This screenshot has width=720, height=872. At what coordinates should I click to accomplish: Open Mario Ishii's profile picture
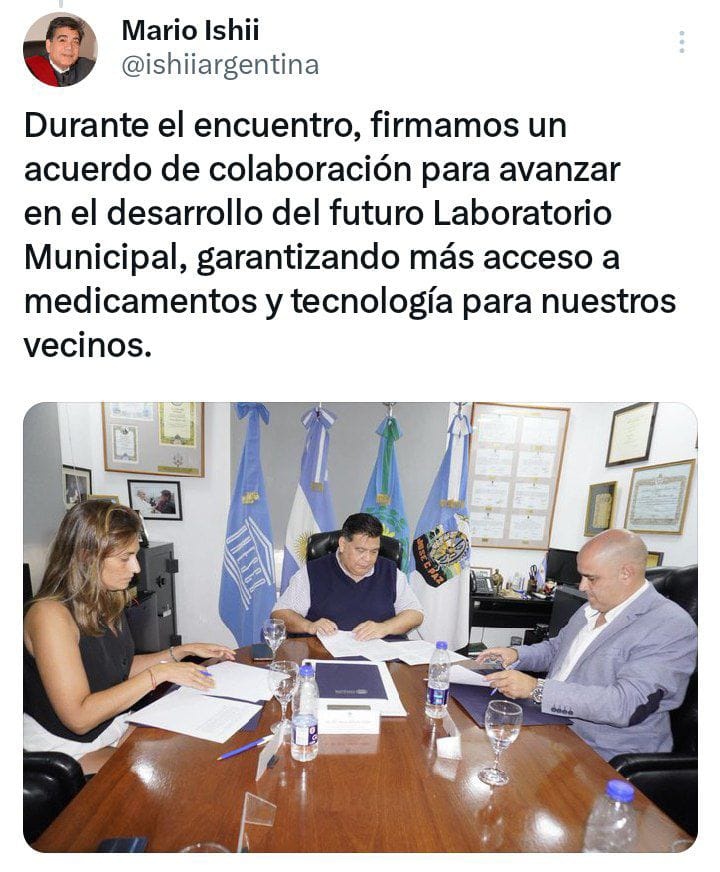point(60,50)
